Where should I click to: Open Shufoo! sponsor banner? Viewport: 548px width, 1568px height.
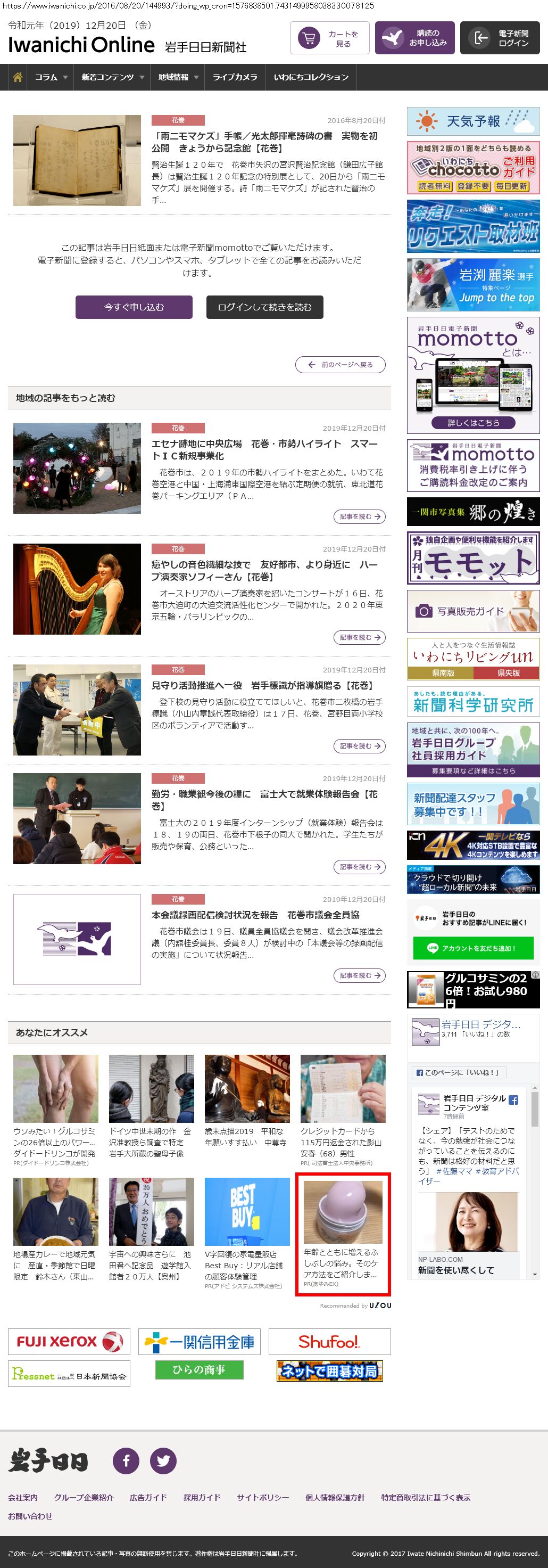[x=329, y=1342]
